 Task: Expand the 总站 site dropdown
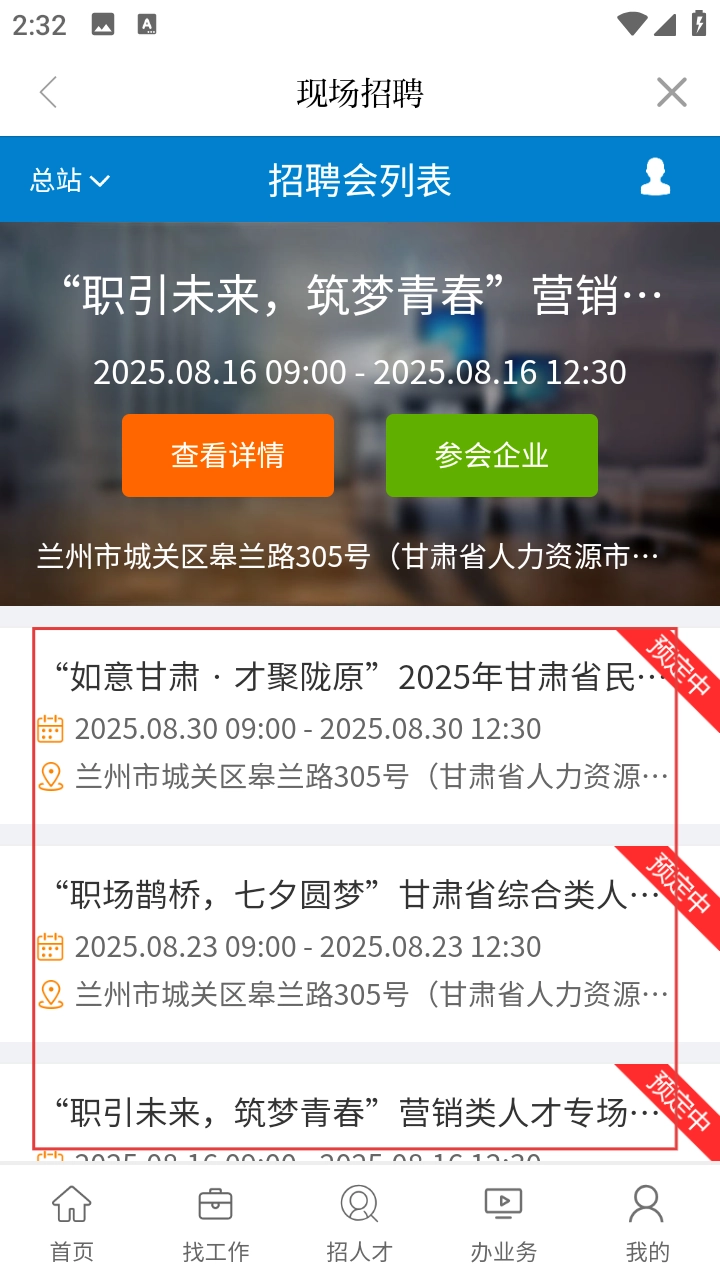tap(70, 180)
